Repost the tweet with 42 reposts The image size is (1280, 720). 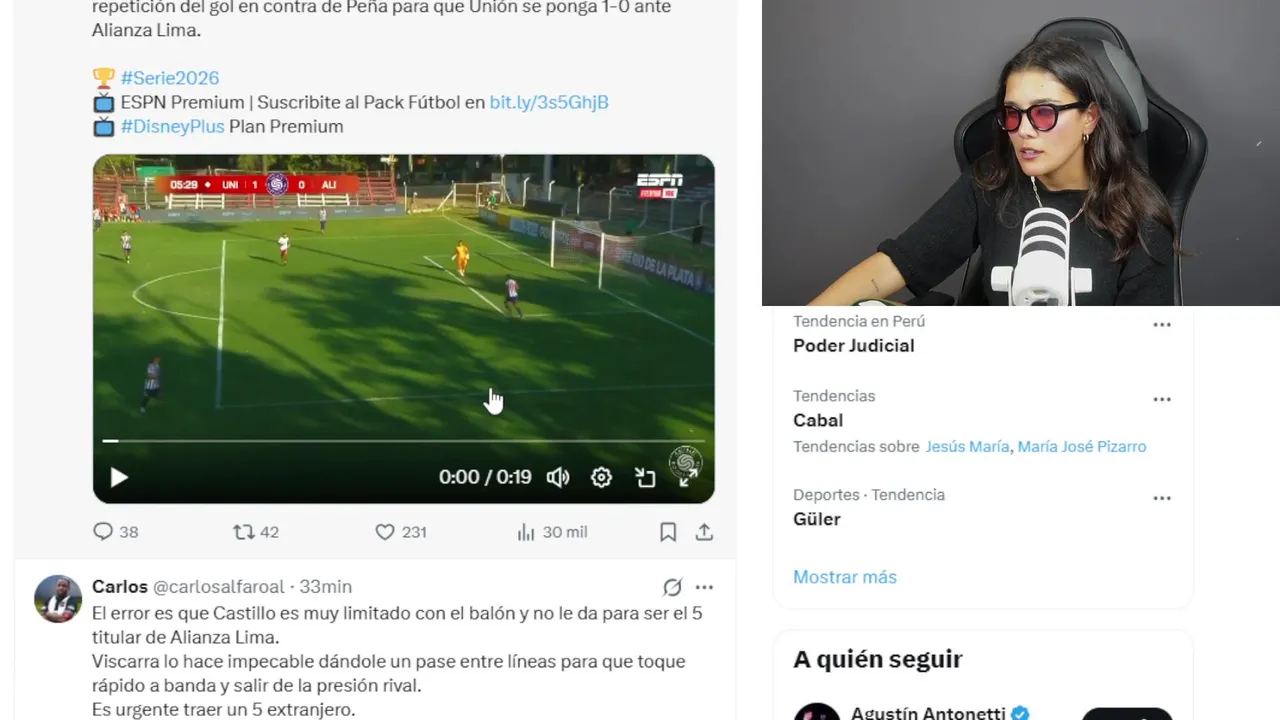click(244, 532)
